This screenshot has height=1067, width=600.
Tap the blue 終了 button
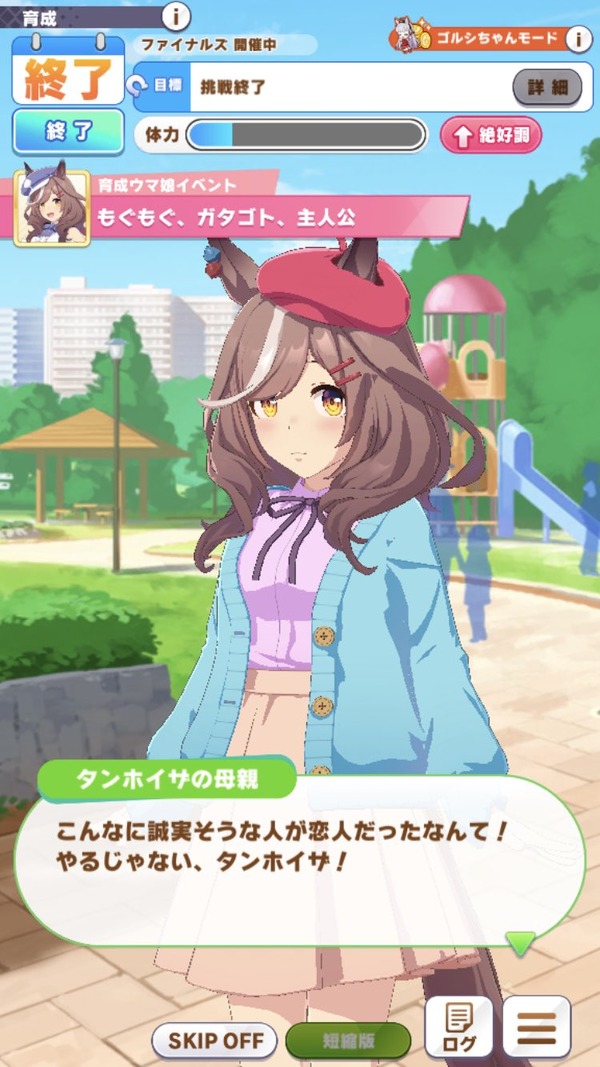68,131
